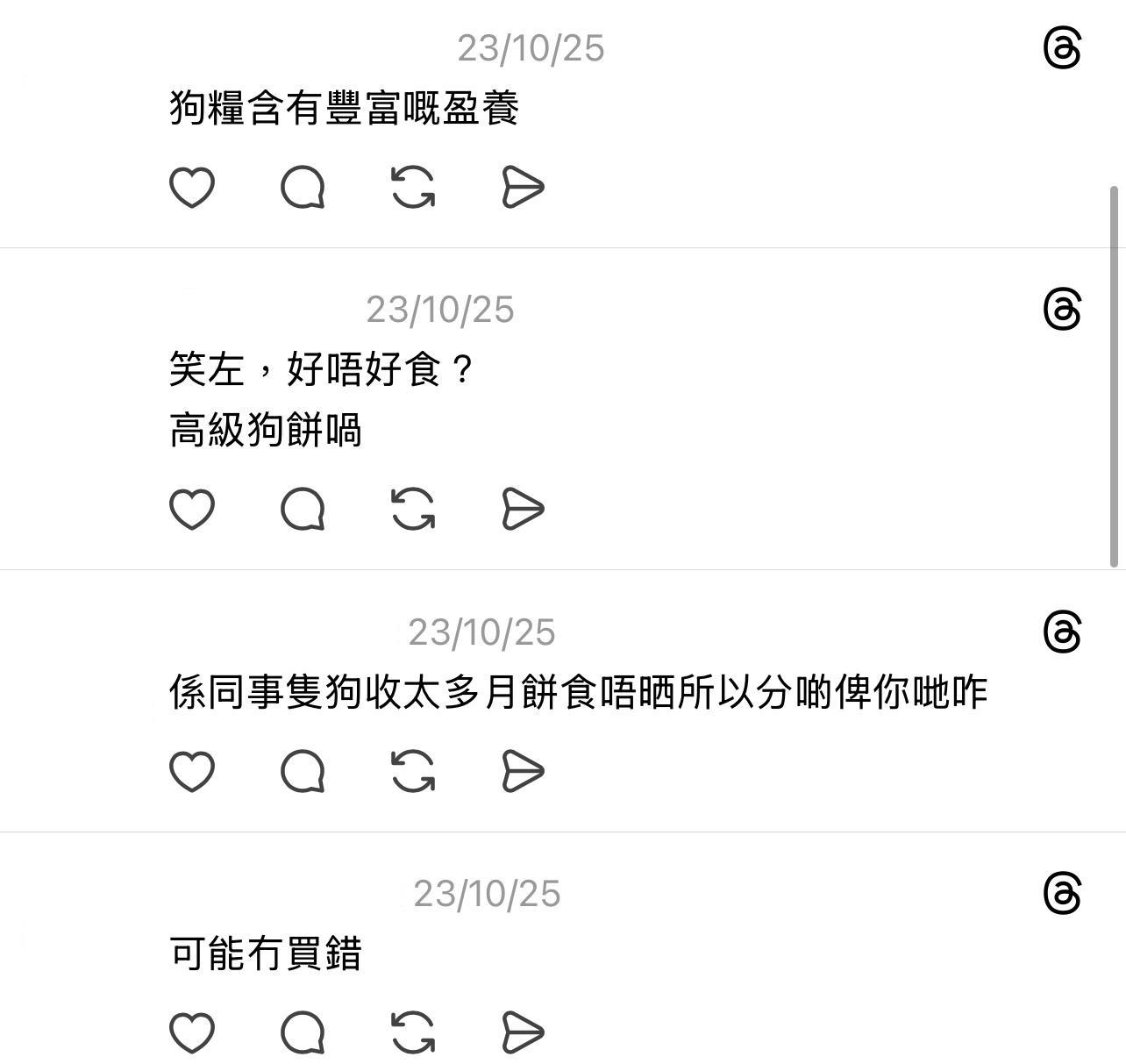The height and width of the screenshot is (1064, 1126).
Task: Repost the post about 同事隻狗收太多月餅
Action: point(413,771)
